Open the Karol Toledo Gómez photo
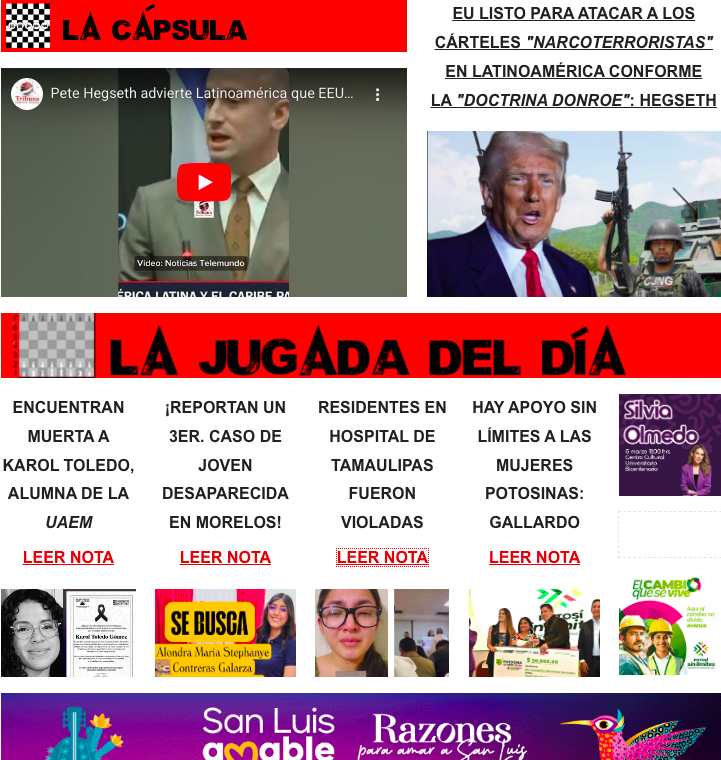The height and width of the screenshot is (760, 721). click(x=68, y=632)
